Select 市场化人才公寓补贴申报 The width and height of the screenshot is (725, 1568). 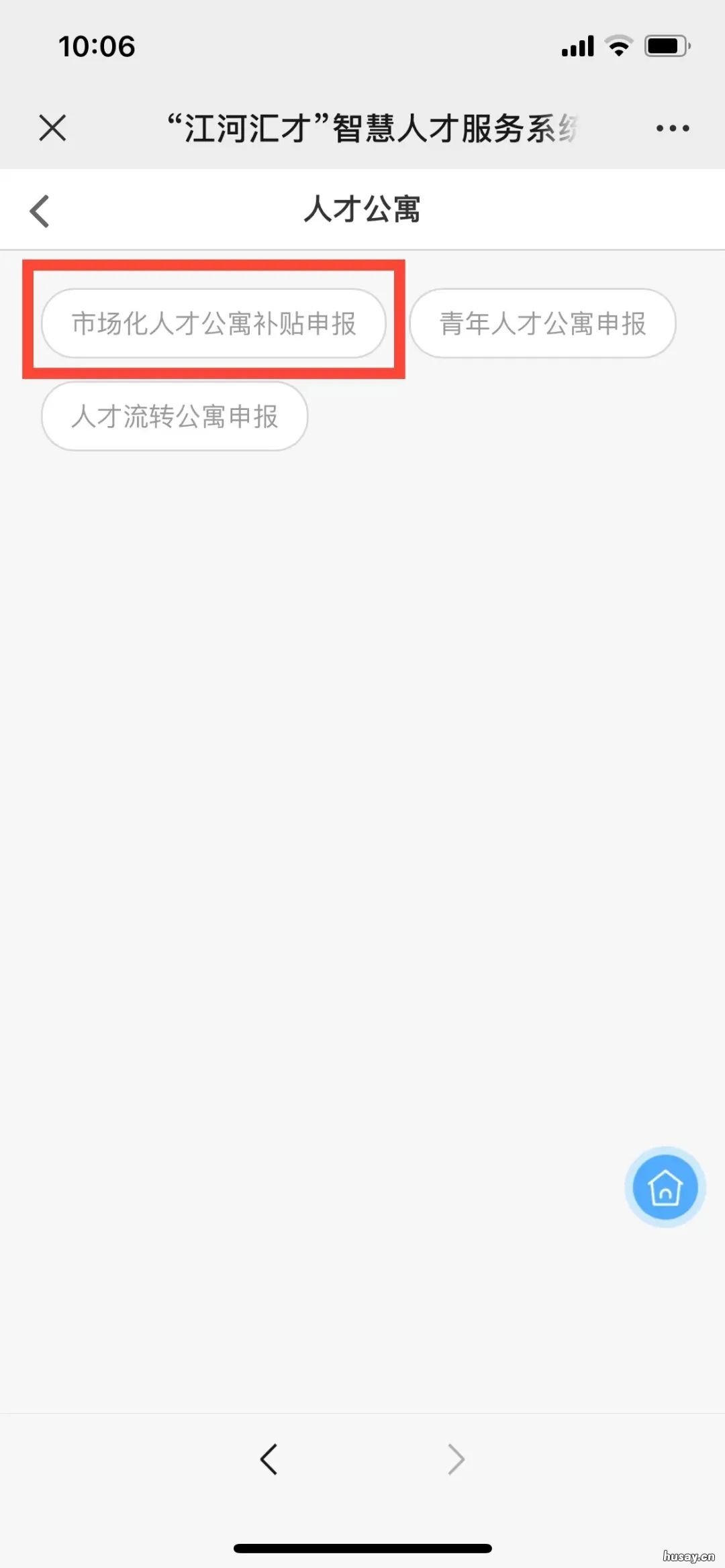pyautogui.click(x=213, y=323)
